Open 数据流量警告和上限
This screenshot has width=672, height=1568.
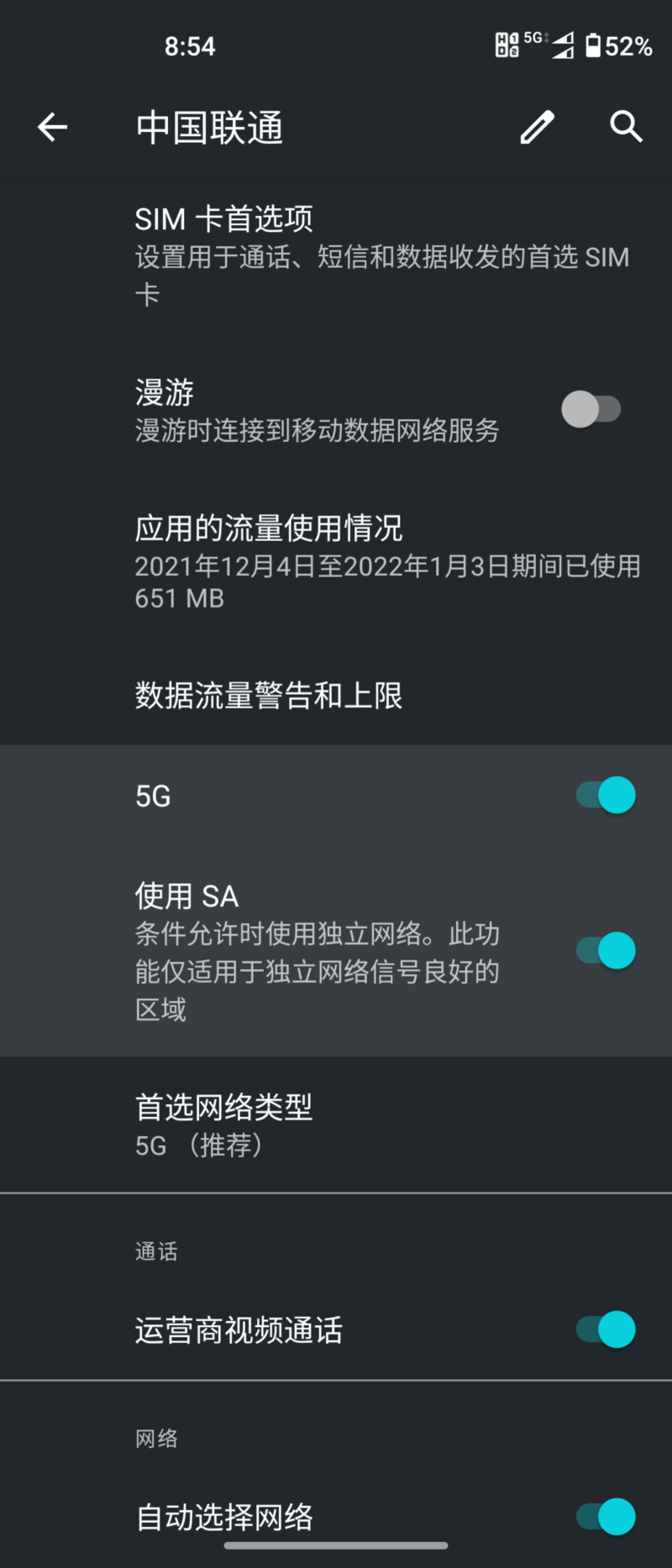pos(336,696)
